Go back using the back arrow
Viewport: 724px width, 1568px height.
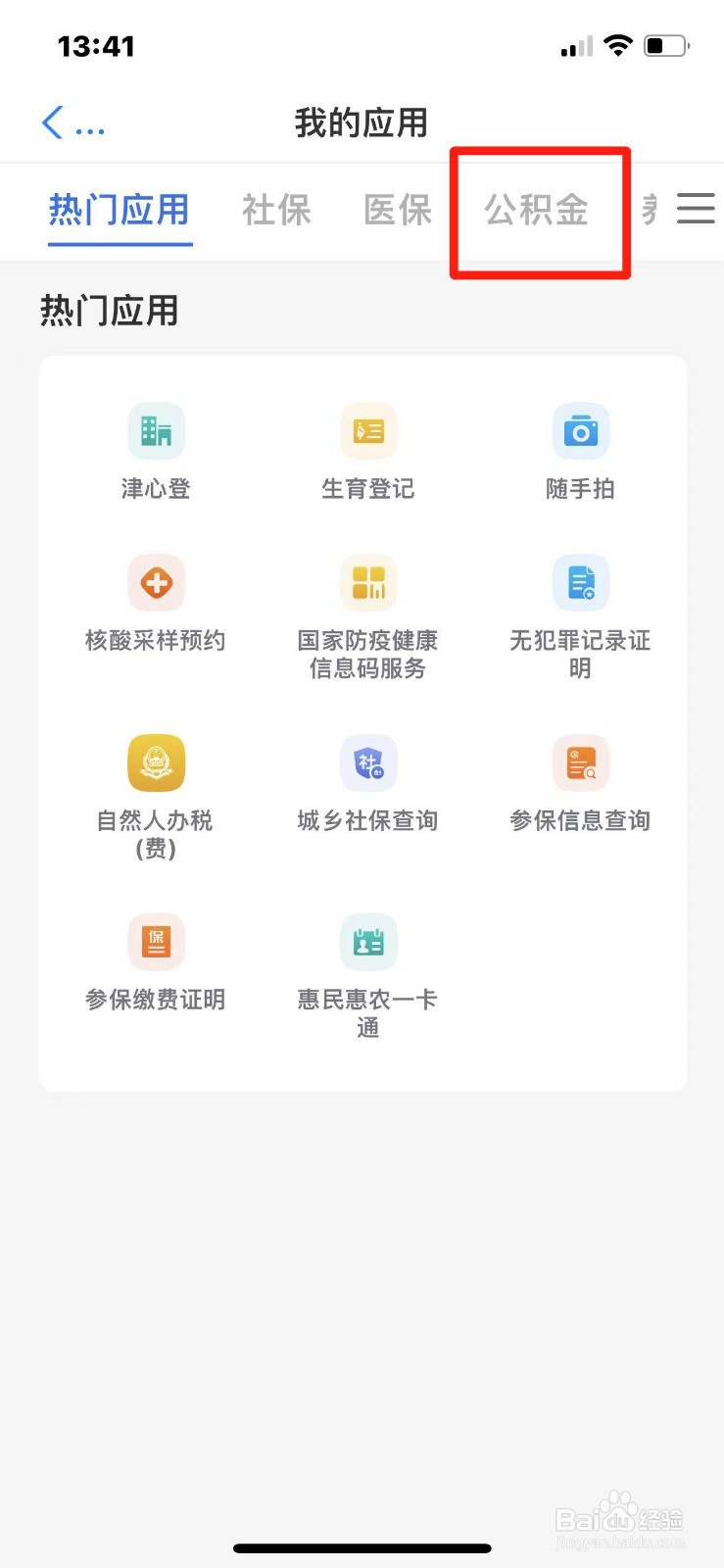49,122
